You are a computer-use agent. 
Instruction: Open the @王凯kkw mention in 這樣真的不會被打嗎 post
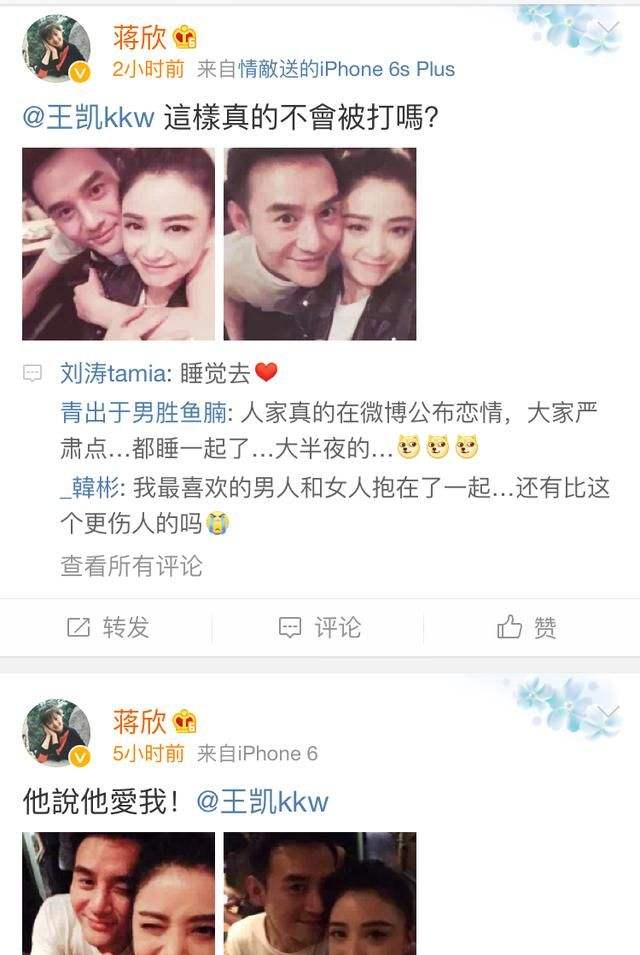point(88,118)
